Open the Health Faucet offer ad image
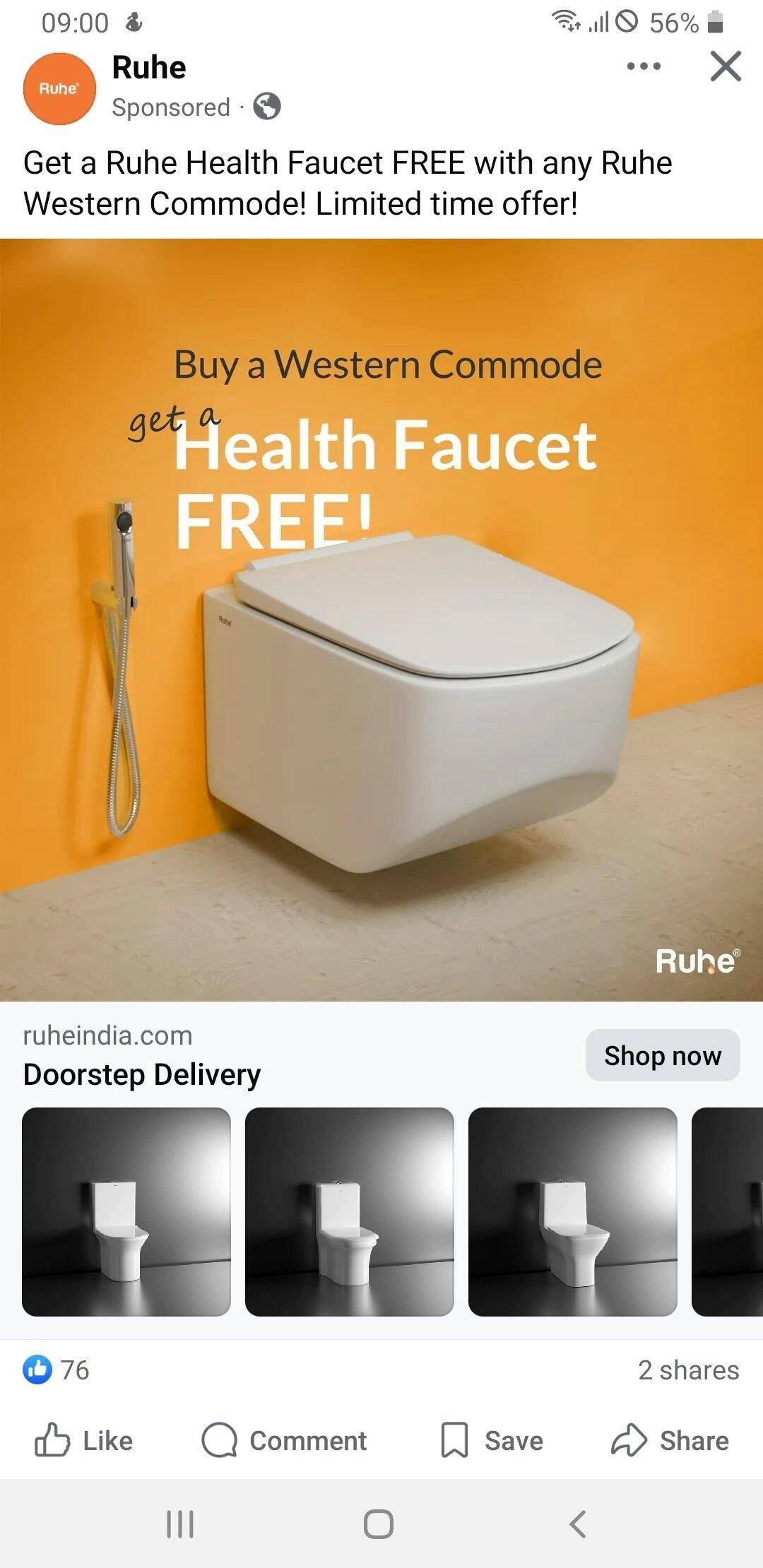 point(381,619)
